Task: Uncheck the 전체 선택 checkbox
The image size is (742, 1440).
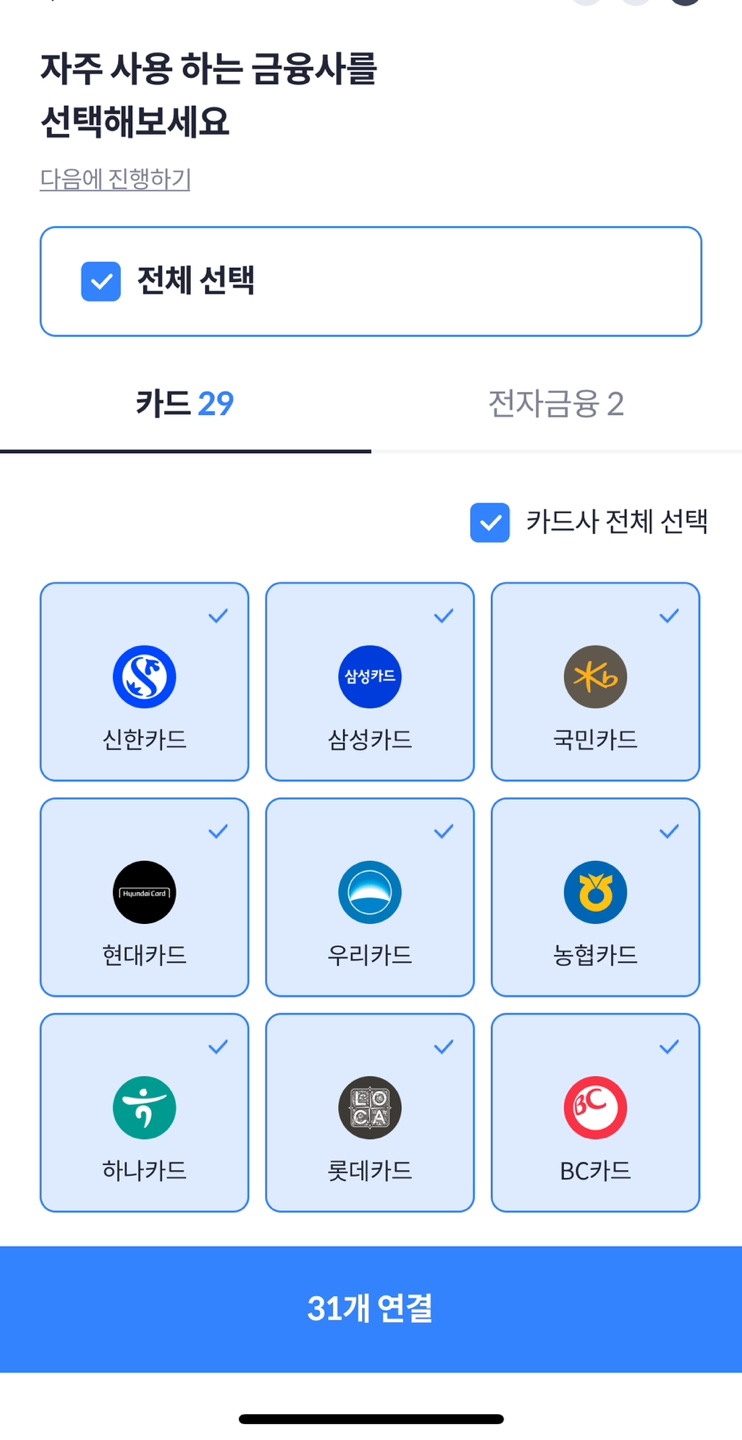Action: point(101,282)
